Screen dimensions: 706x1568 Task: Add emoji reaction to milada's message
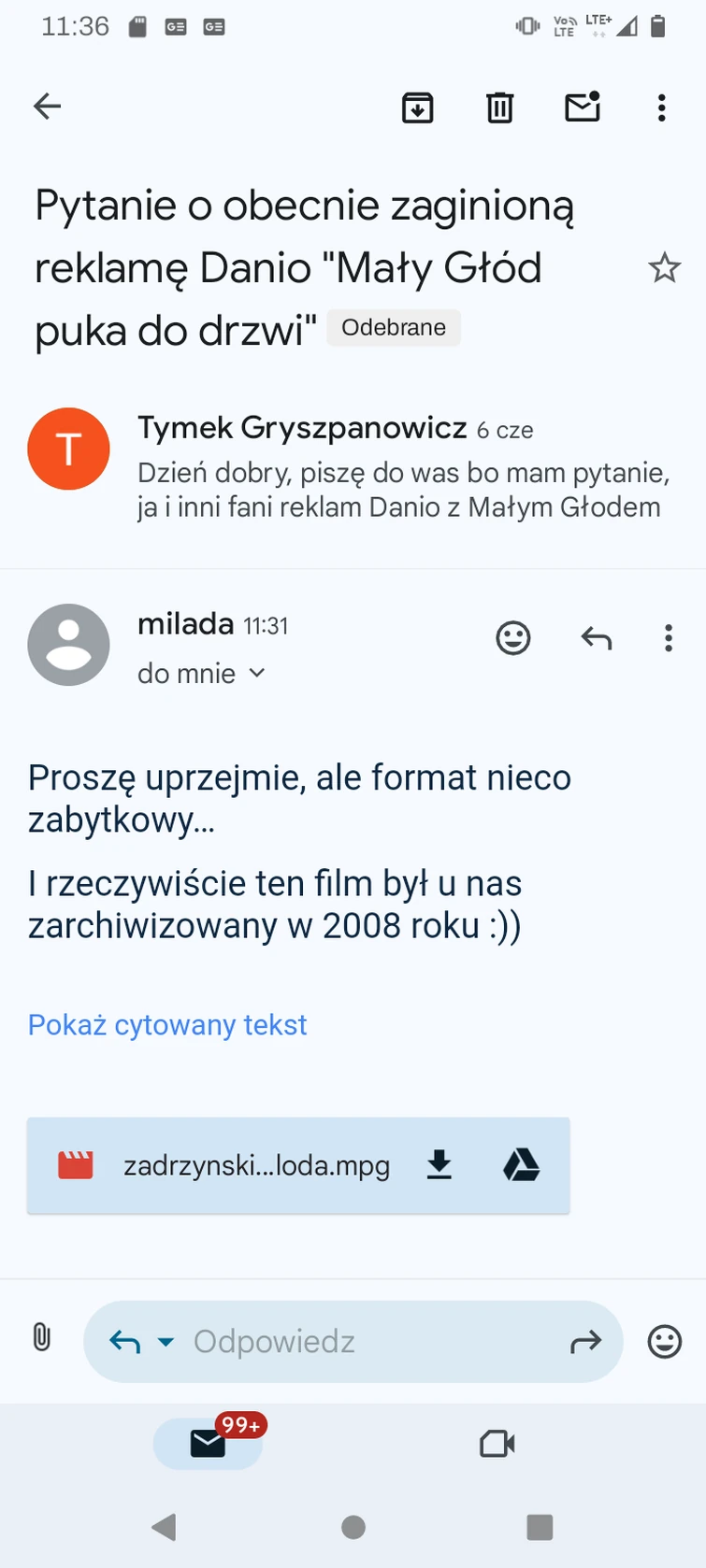click(x=512, y=638)
